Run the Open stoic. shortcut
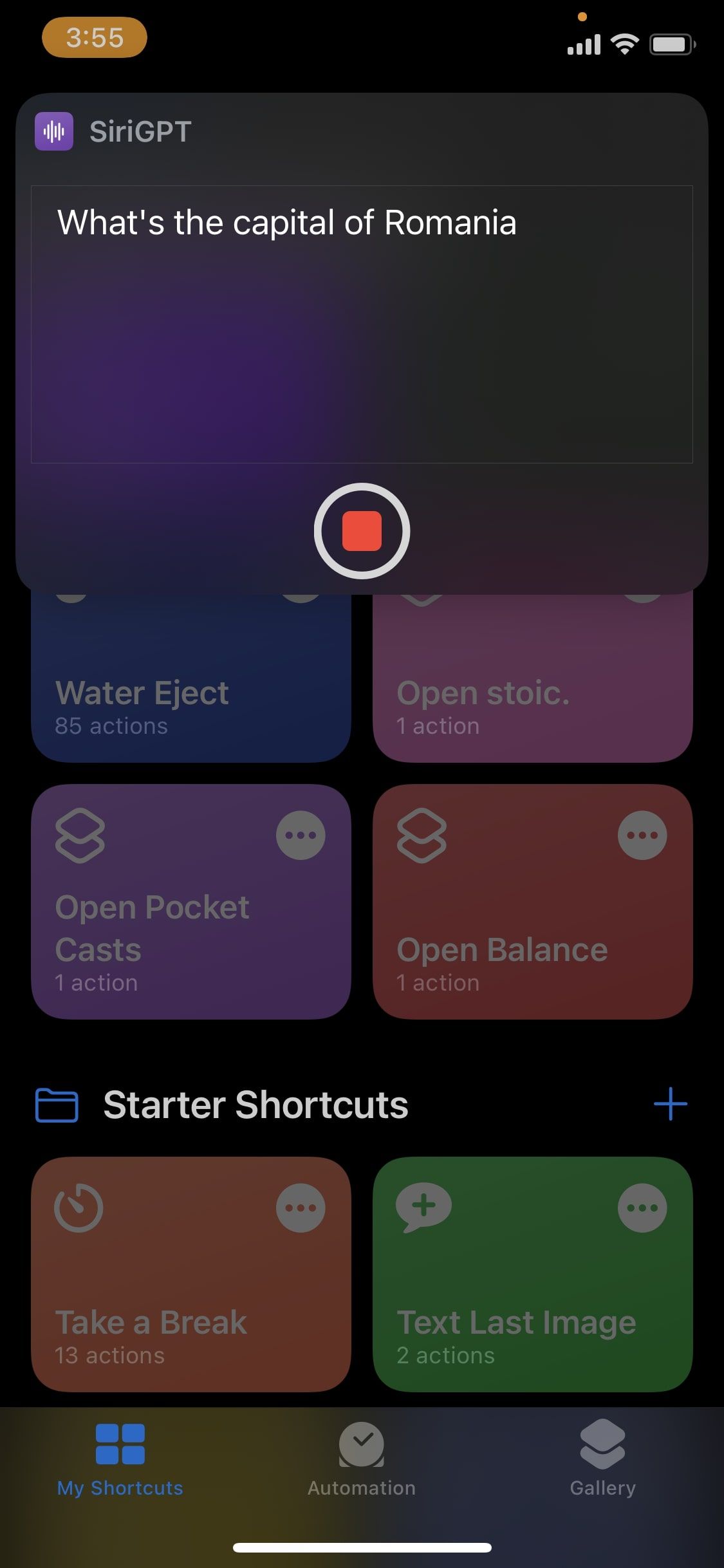724x1568 pixels. pyautogui.click(x=532, y=696)
